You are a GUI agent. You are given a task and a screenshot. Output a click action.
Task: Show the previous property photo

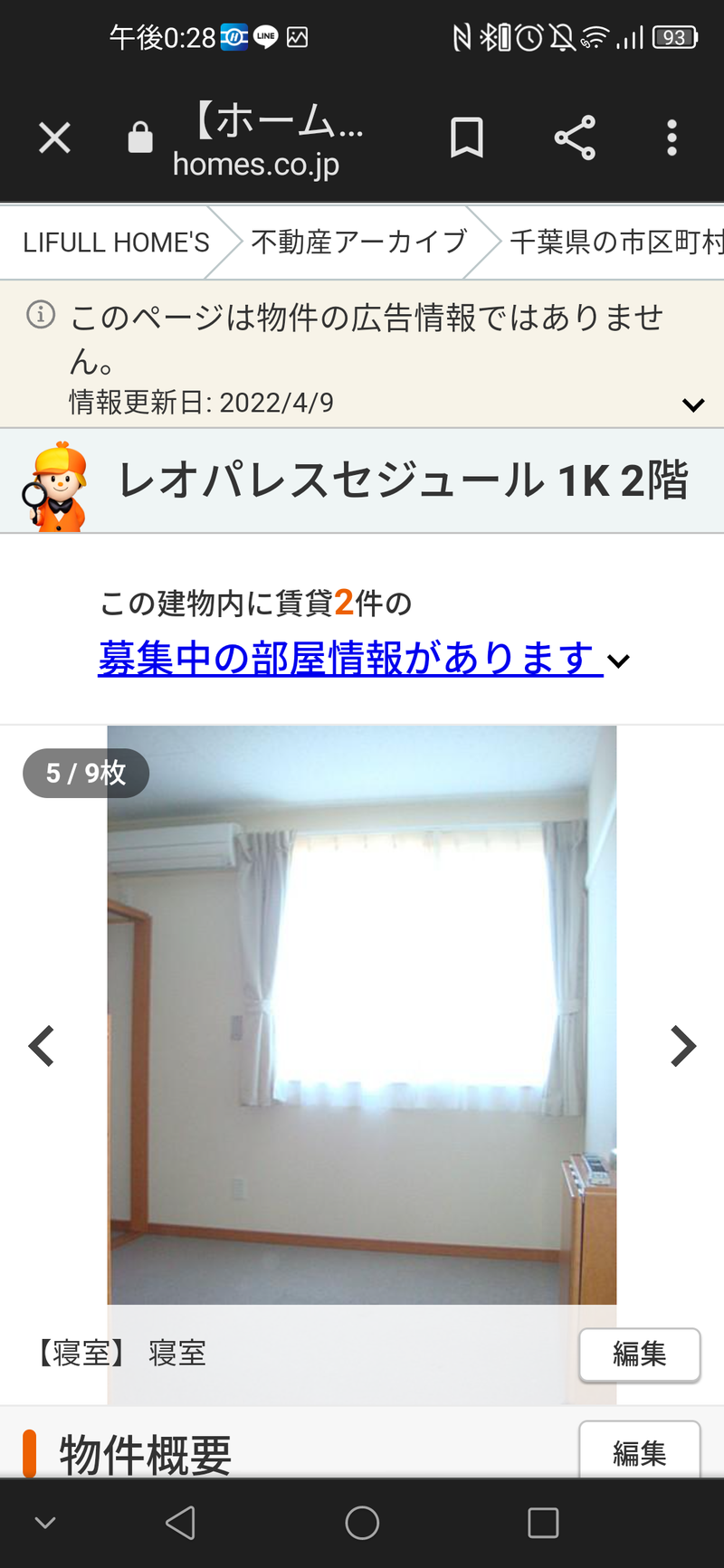tap(42, 1046)
